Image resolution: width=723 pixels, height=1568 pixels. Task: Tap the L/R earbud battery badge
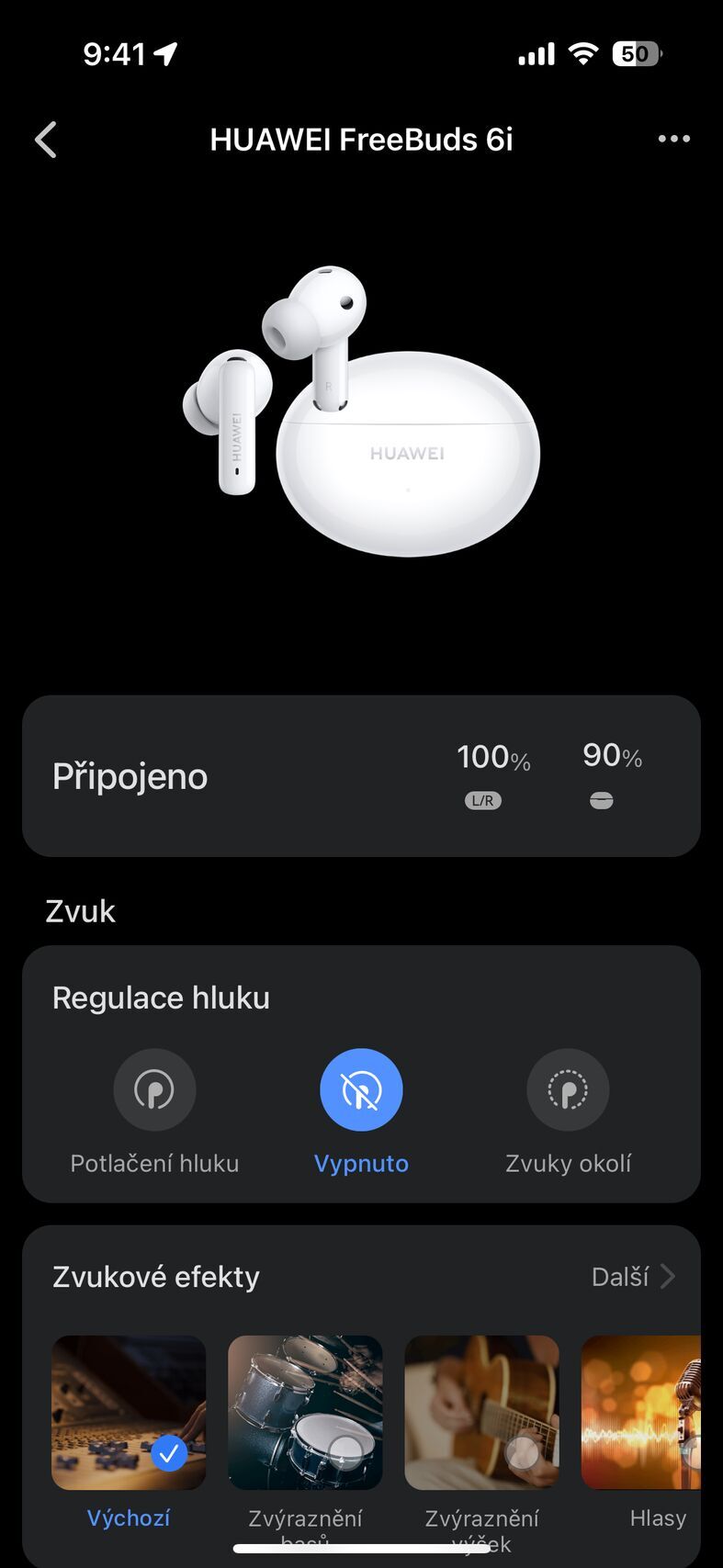(x=481, y=799)
